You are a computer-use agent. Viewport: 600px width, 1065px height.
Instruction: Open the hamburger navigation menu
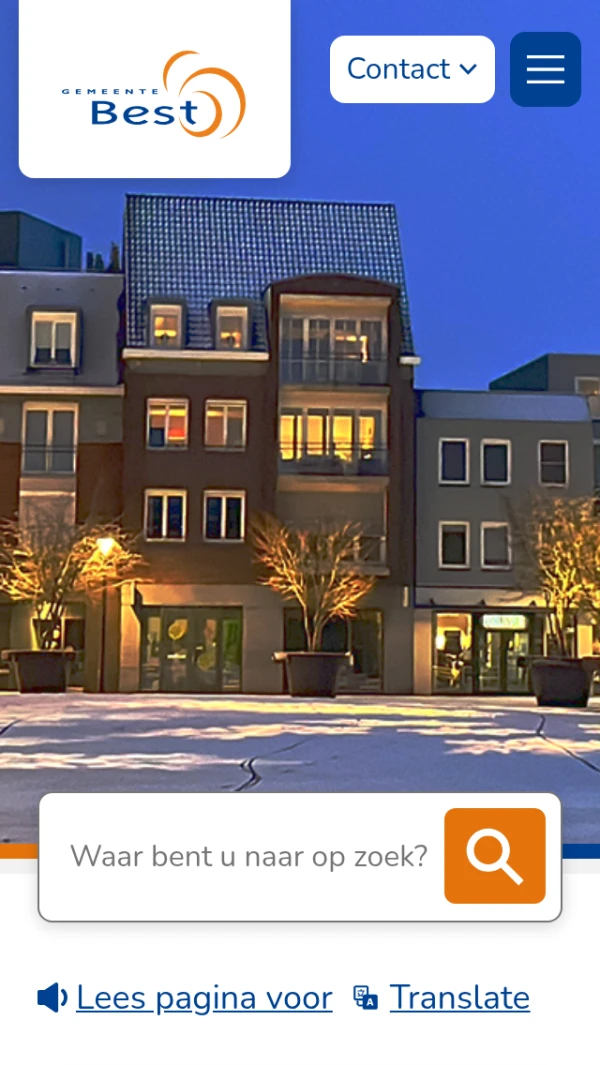click(x=545, y=69)
